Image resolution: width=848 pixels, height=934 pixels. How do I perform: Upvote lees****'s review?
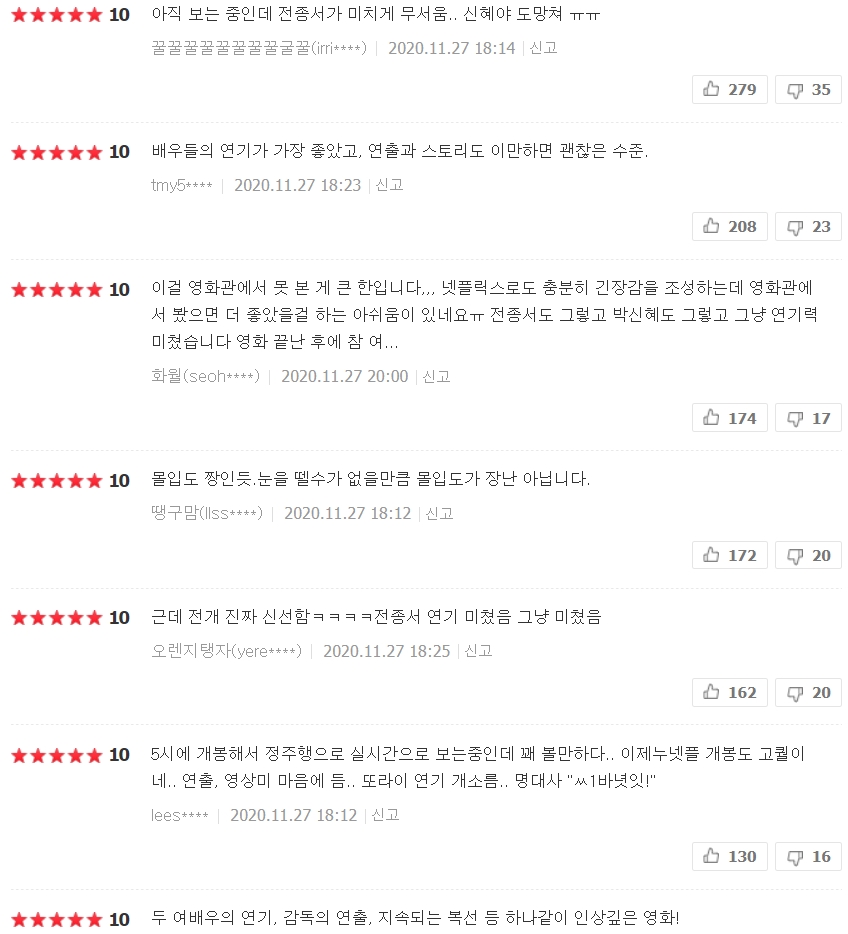tap(729, 857)
